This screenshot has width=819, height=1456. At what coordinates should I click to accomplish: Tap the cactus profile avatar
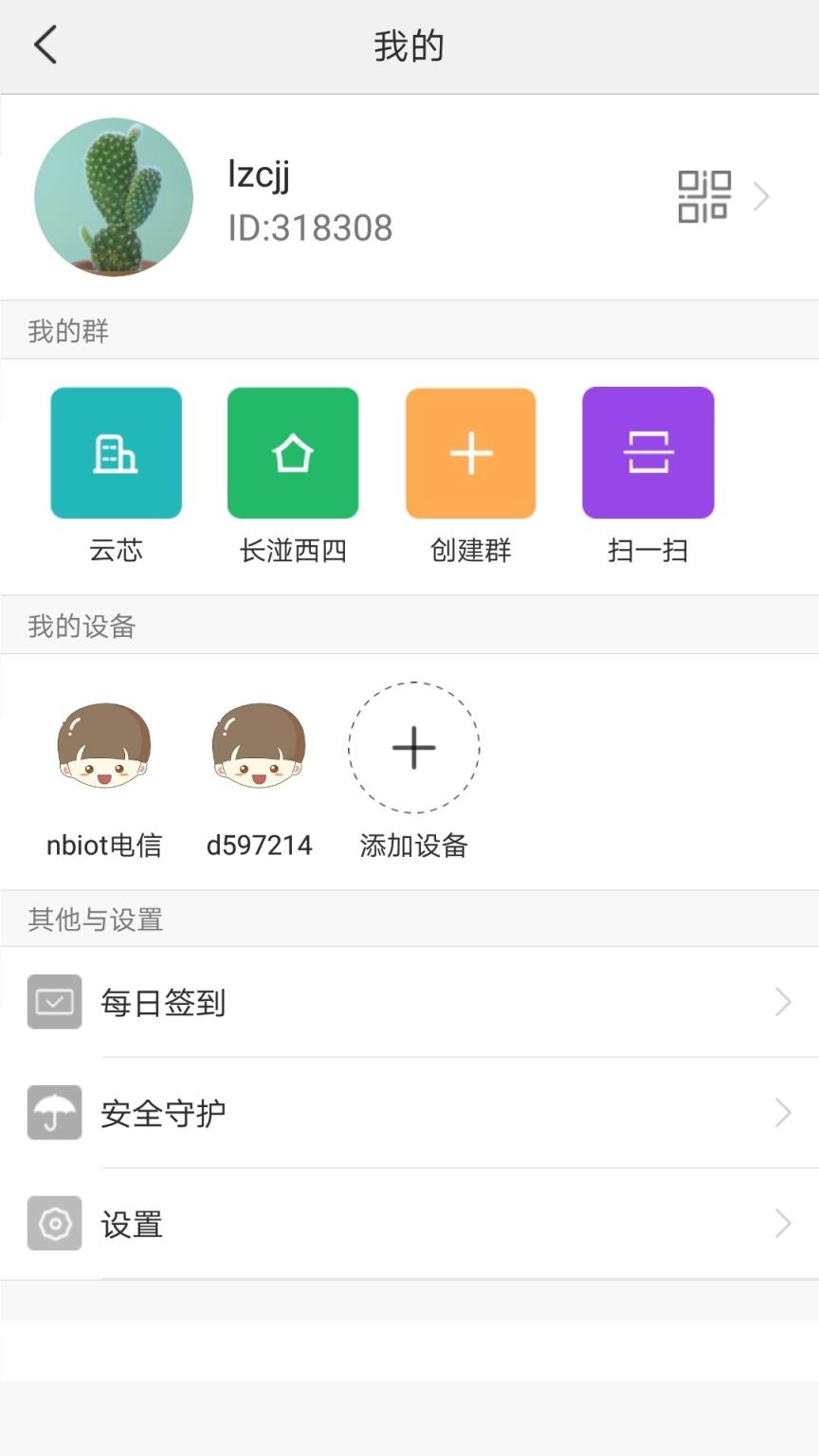[114, 197]
